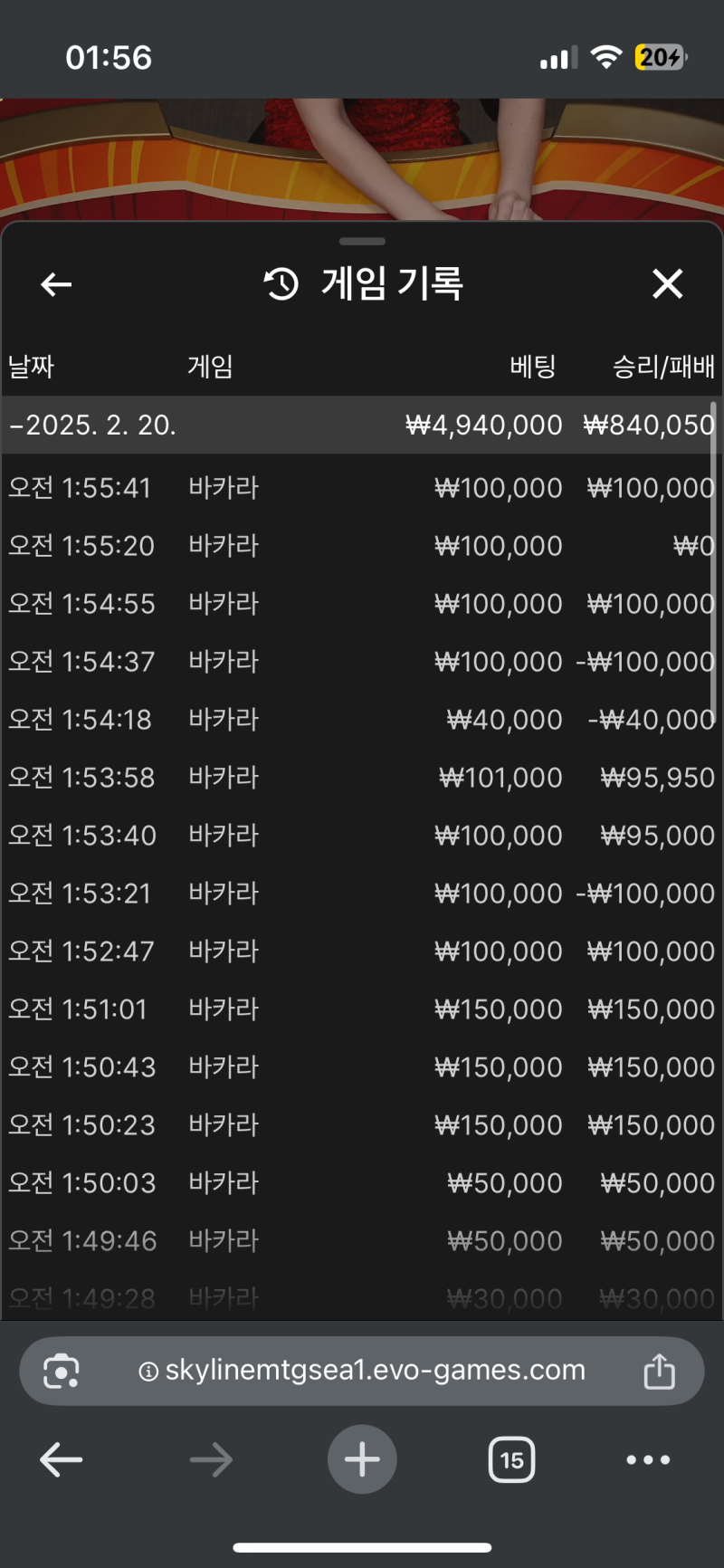Tap the browser address bar URL
Image resolution: width=724 pixels, height=1568 pixels.
click(362, 1371)
